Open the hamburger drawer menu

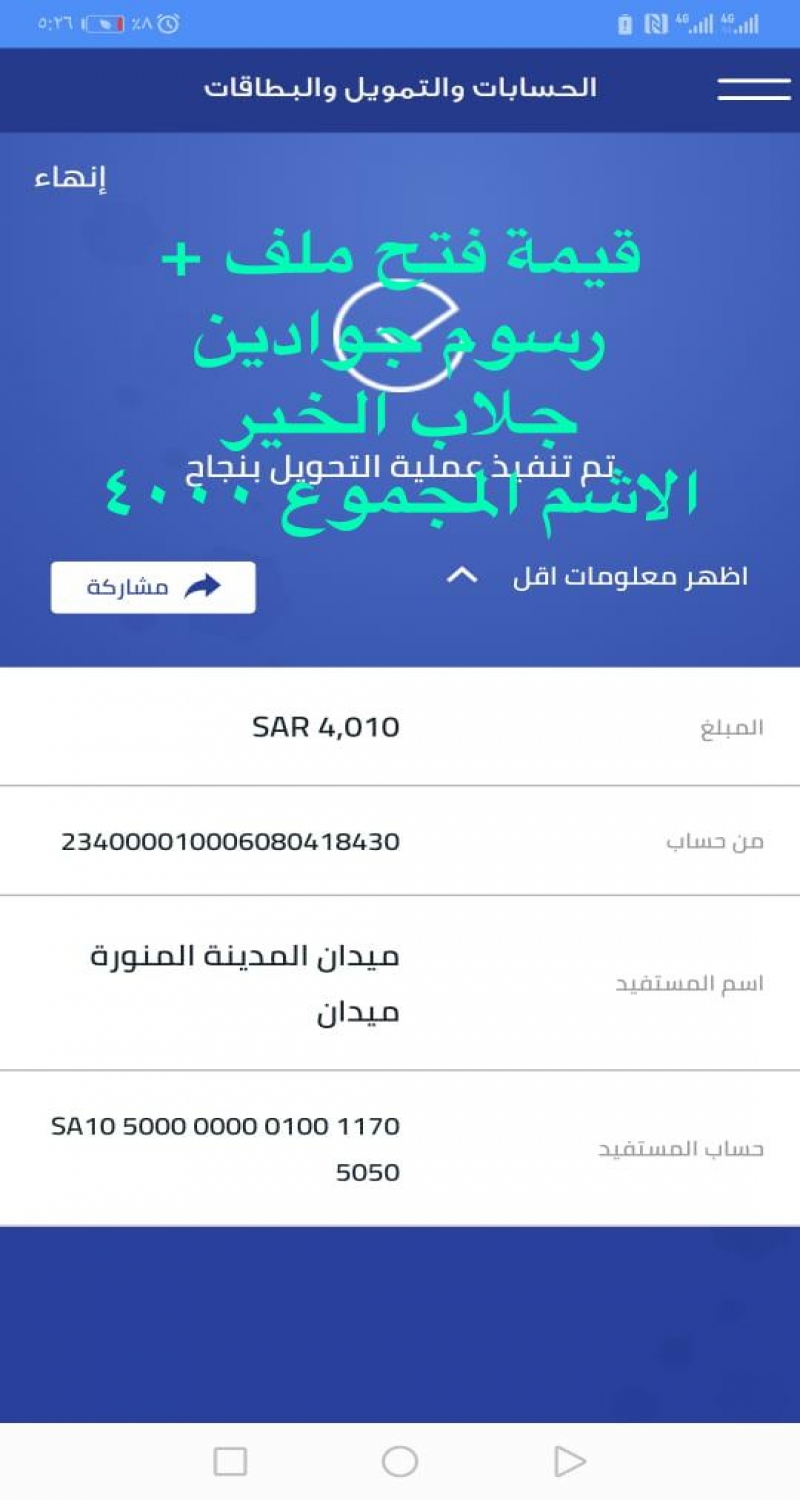coord(754,89)
